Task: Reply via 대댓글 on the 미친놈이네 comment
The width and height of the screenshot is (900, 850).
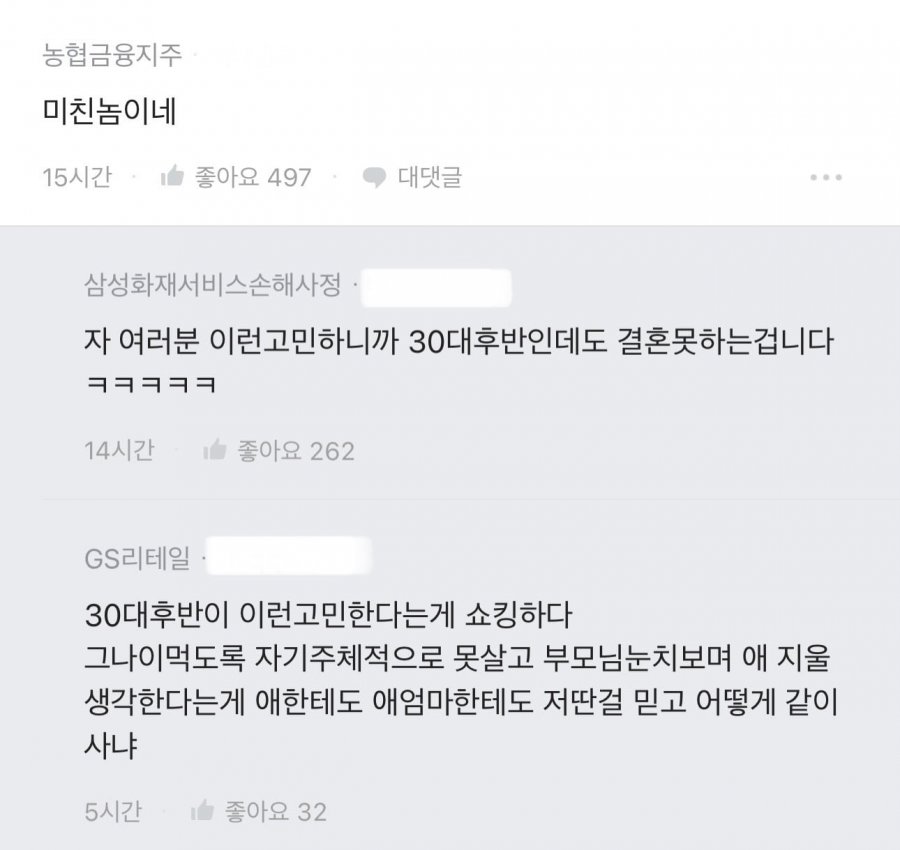Action: pyautogui.click(x=412, y=178)
